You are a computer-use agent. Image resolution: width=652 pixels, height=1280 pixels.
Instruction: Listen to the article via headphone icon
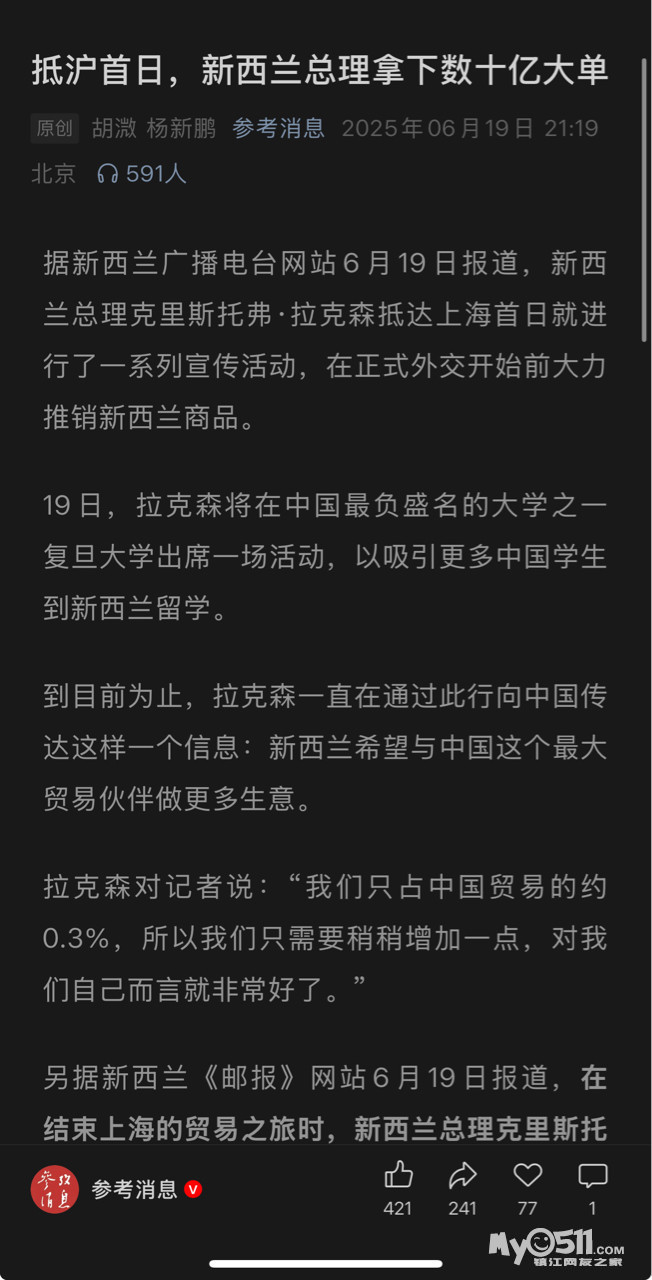(107, 174)
